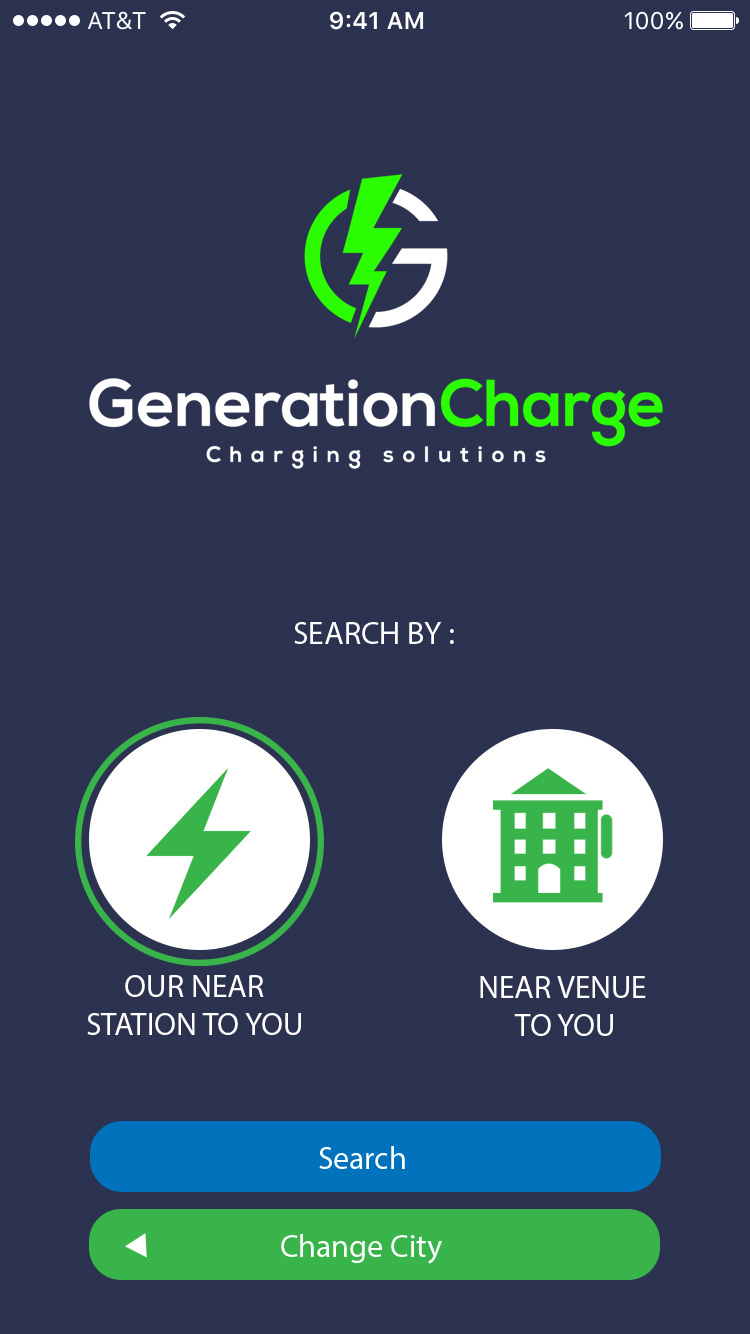Choose Near Venue To You option

[552, 840]
